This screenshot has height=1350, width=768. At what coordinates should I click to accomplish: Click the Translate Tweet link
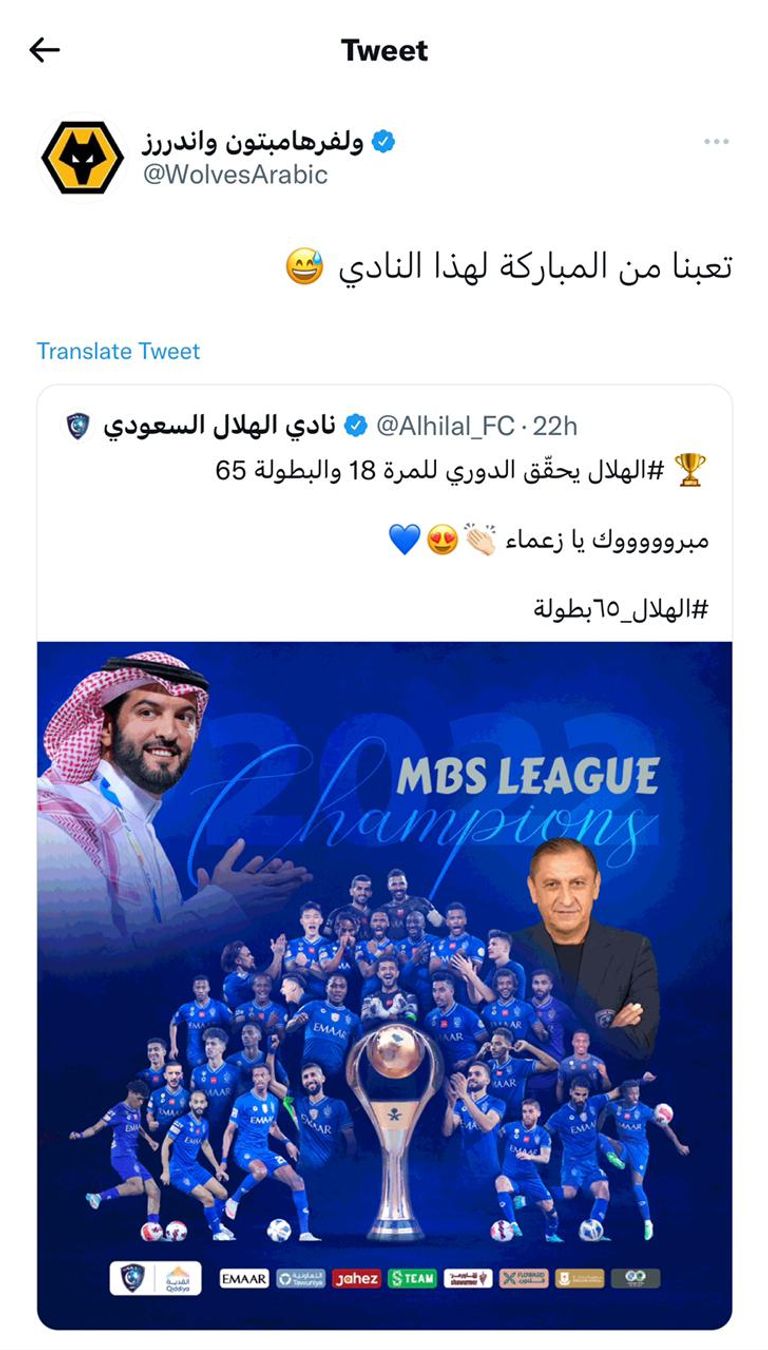click(118, 351)
